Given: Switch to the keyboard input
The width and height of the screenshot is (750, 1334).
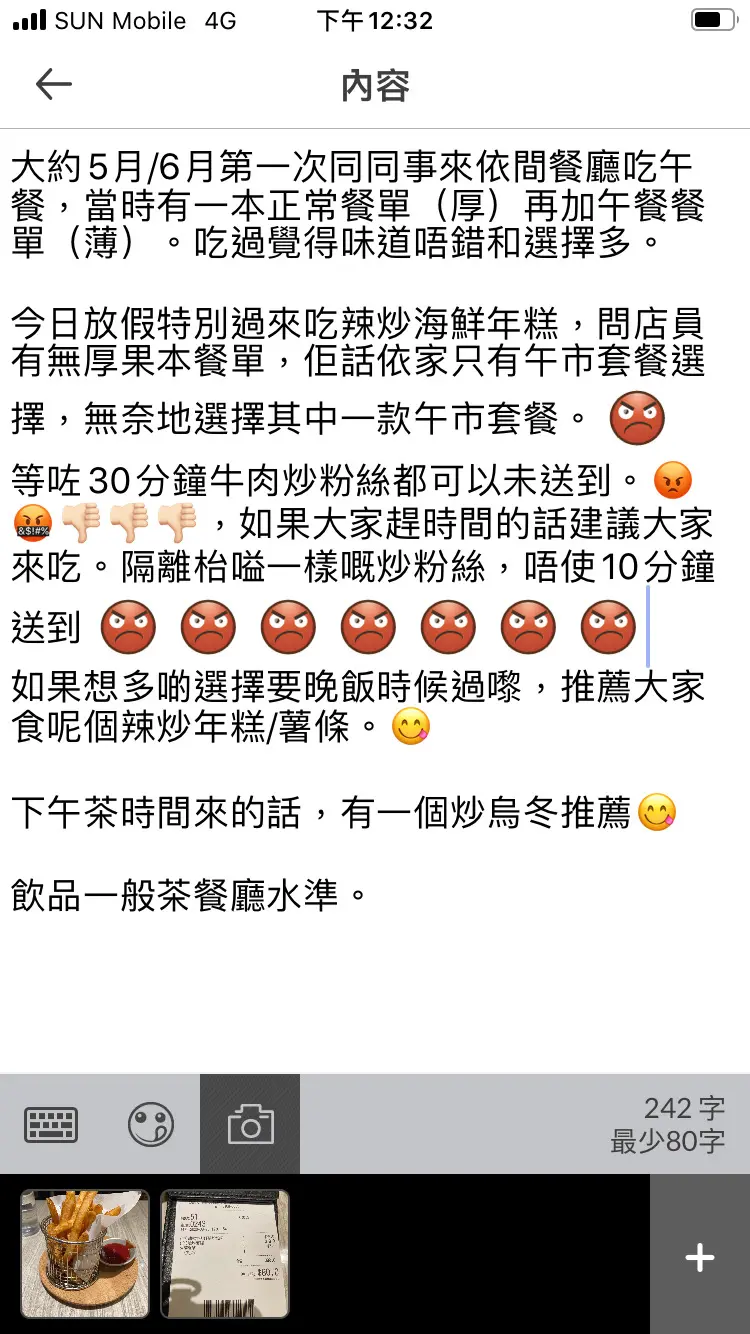Looking at the screenshot, I should pyautogui.click(x=51, y=1125).
